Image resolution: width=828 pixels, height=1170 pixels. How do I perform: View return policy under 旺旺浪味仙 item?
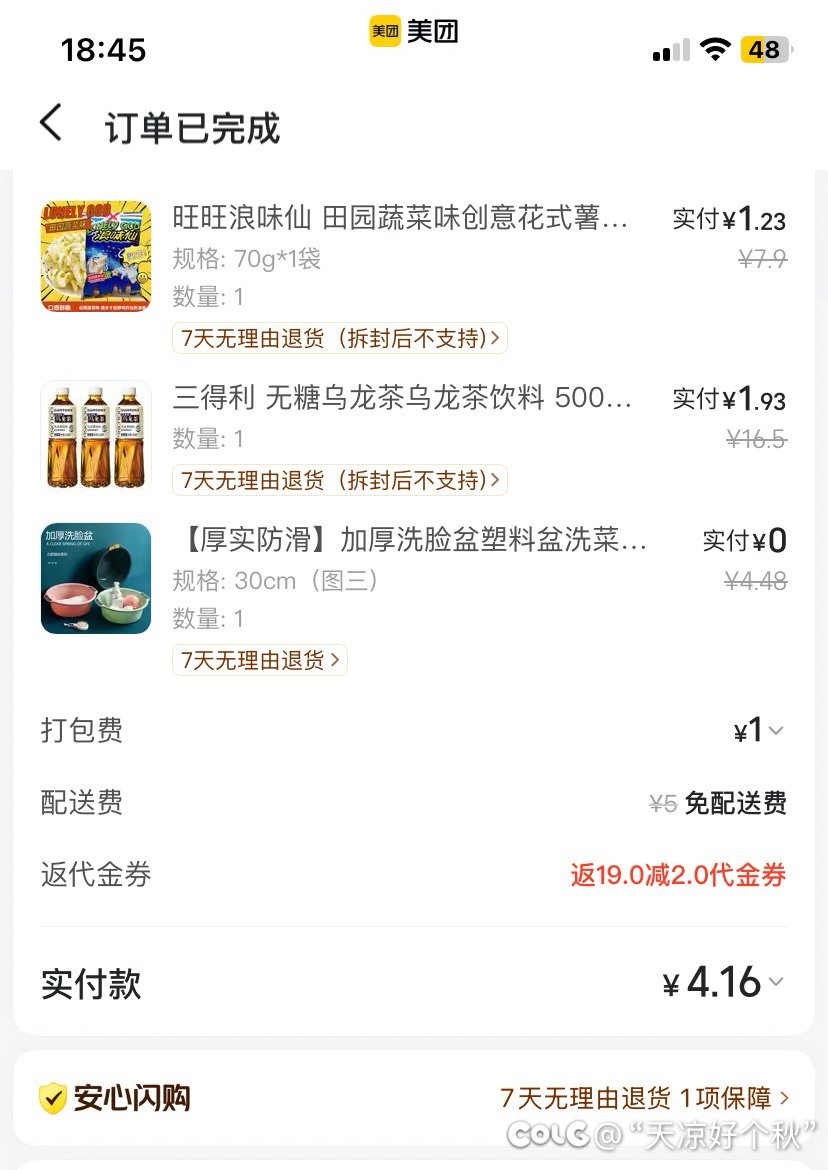pos(340,338)
